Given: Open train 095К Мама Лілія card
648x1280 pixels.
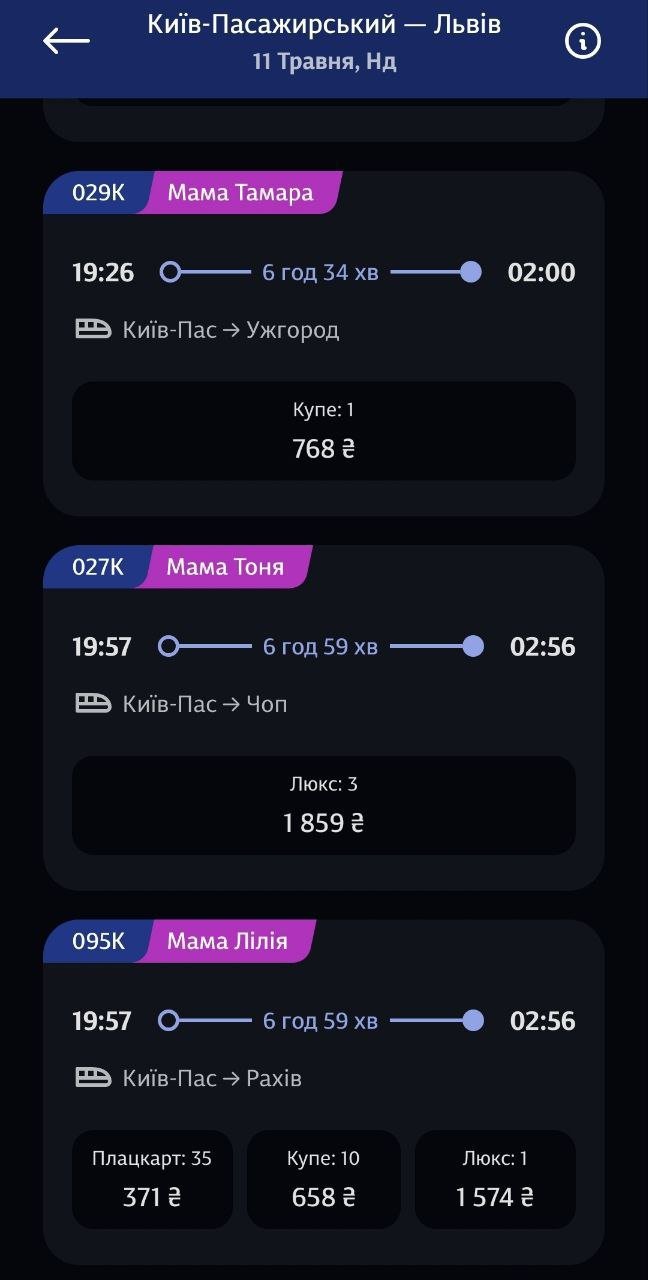Looking at the screenshot, I should point(324,1092).
